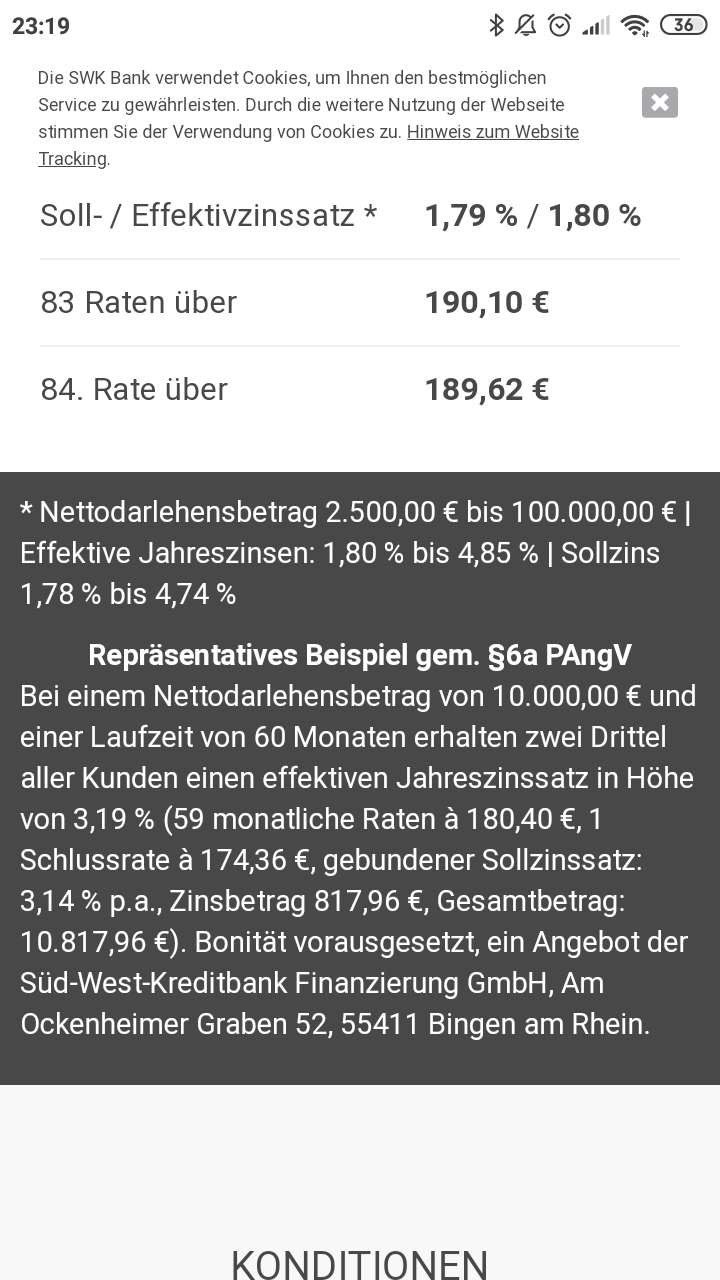The height and width of the screenshot is (1280, 720).
Task: Dismiss the cookie notice banner
Action: pos(659,103)
